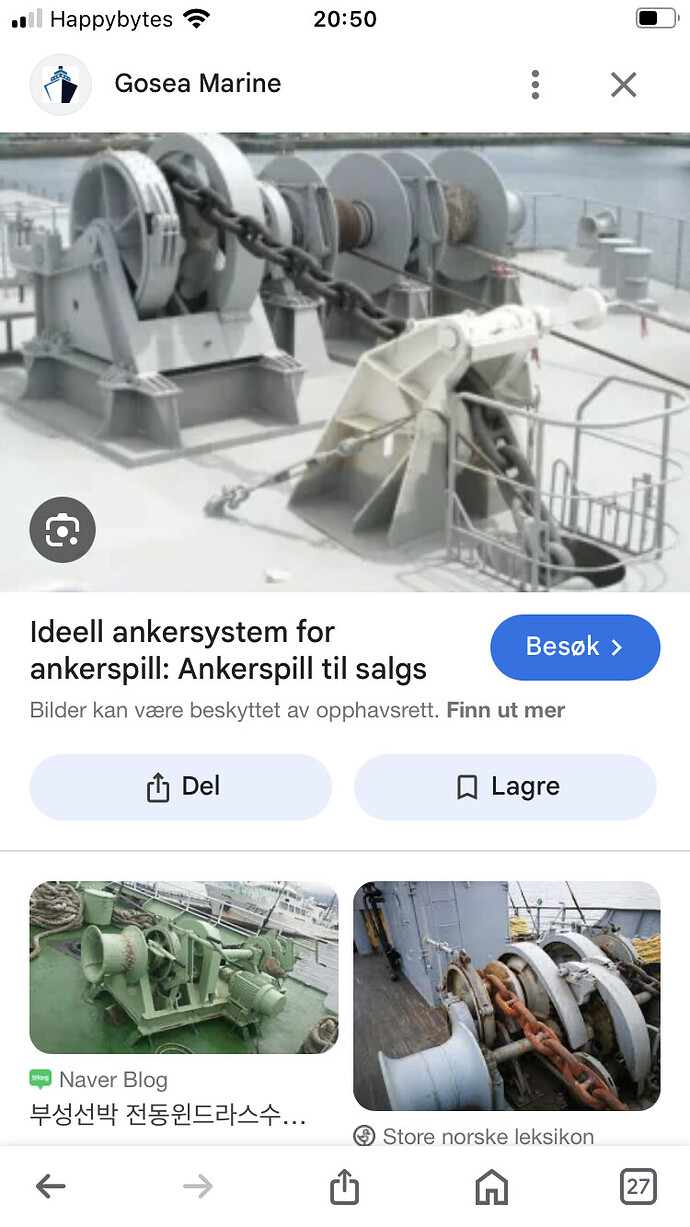Viewport: 690px width, 1227px height.
Task: Open the 27 tabs switcher
Action: tap(637, 1187)
